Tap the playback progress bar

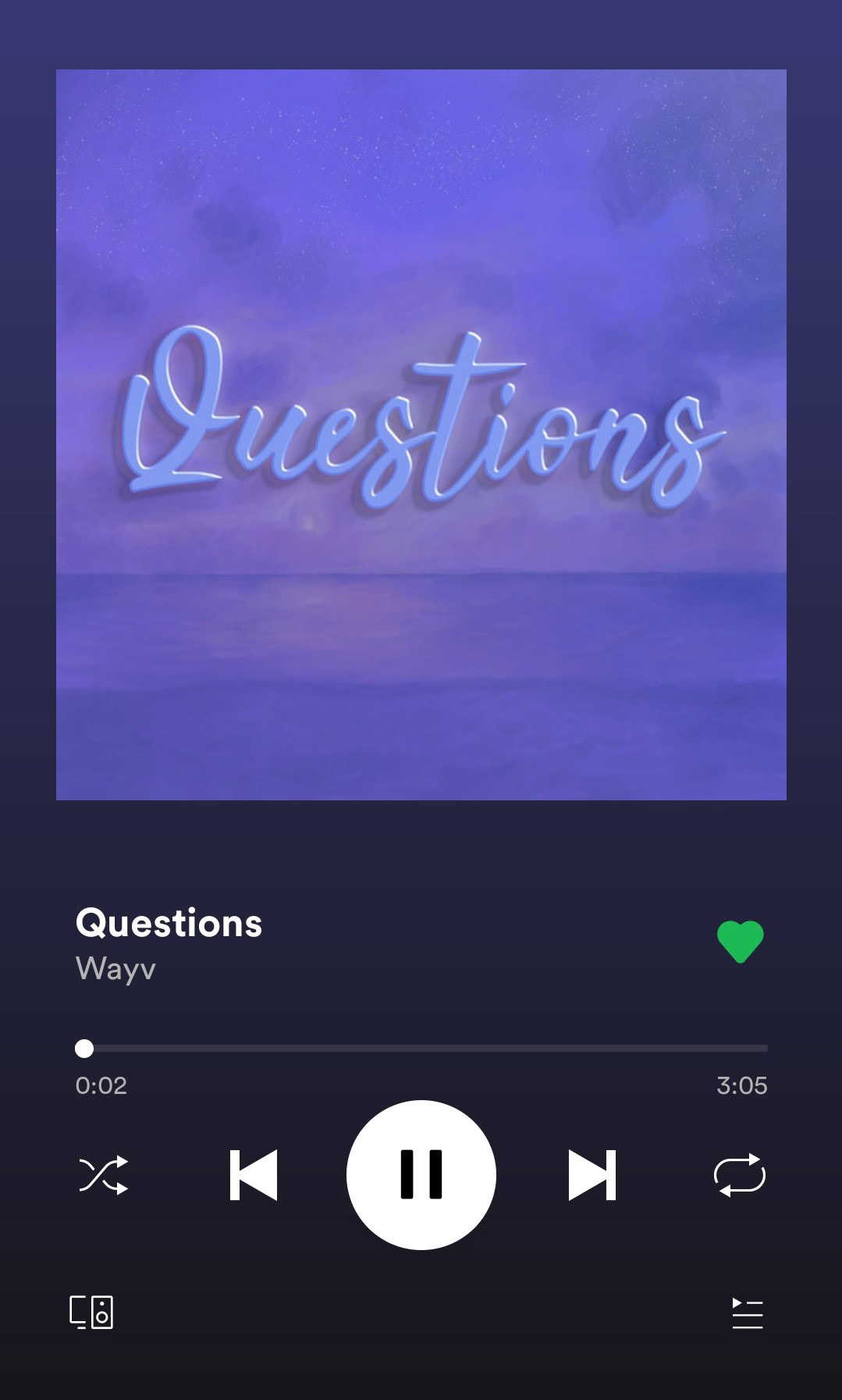coord(421,1048)
